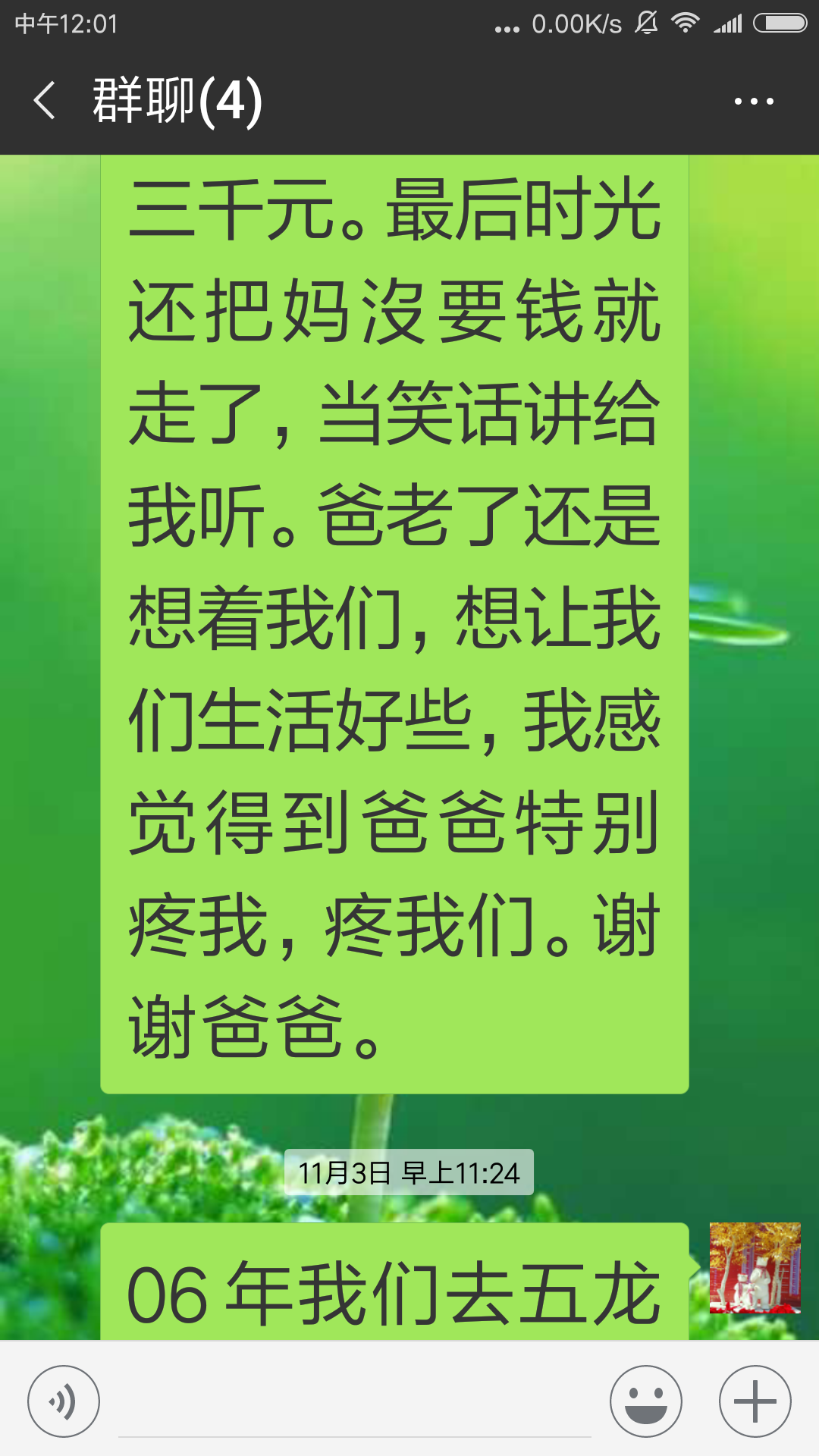Screen dimensions: 819x1456
Task: Open the plus attachment menu
Action: tap(755, 1401)
